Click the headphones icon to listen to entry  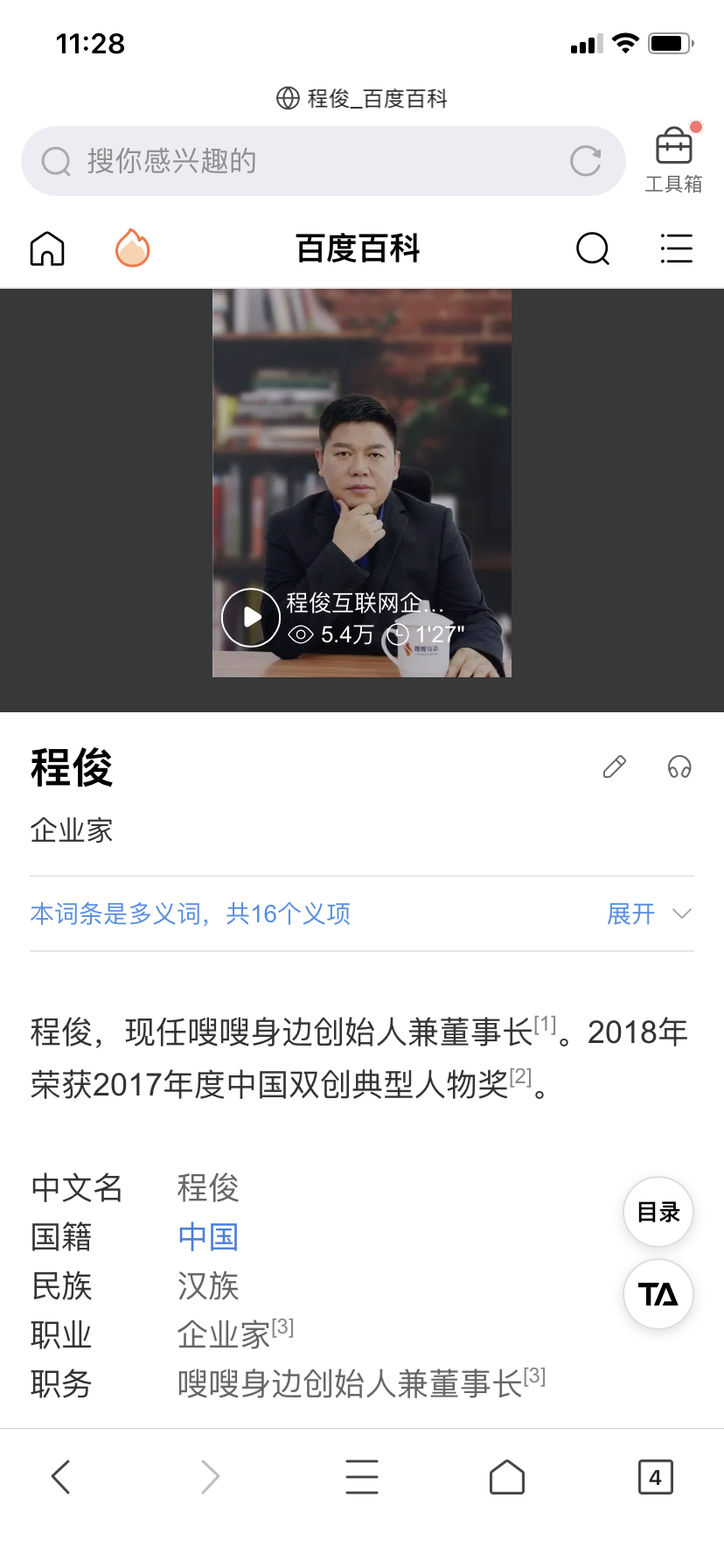[x=679, y=766]
